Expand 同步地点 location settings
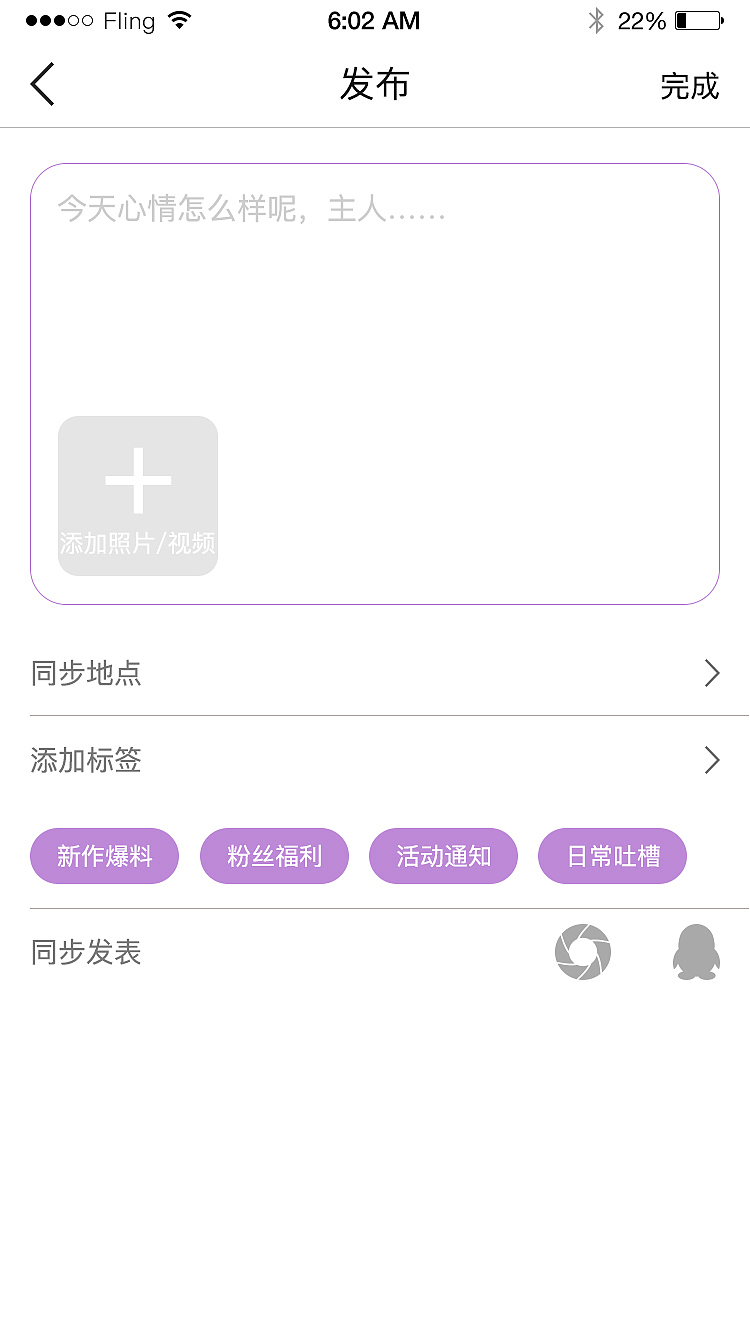This screenshot has height=1334, width=750. coord(375,673)
